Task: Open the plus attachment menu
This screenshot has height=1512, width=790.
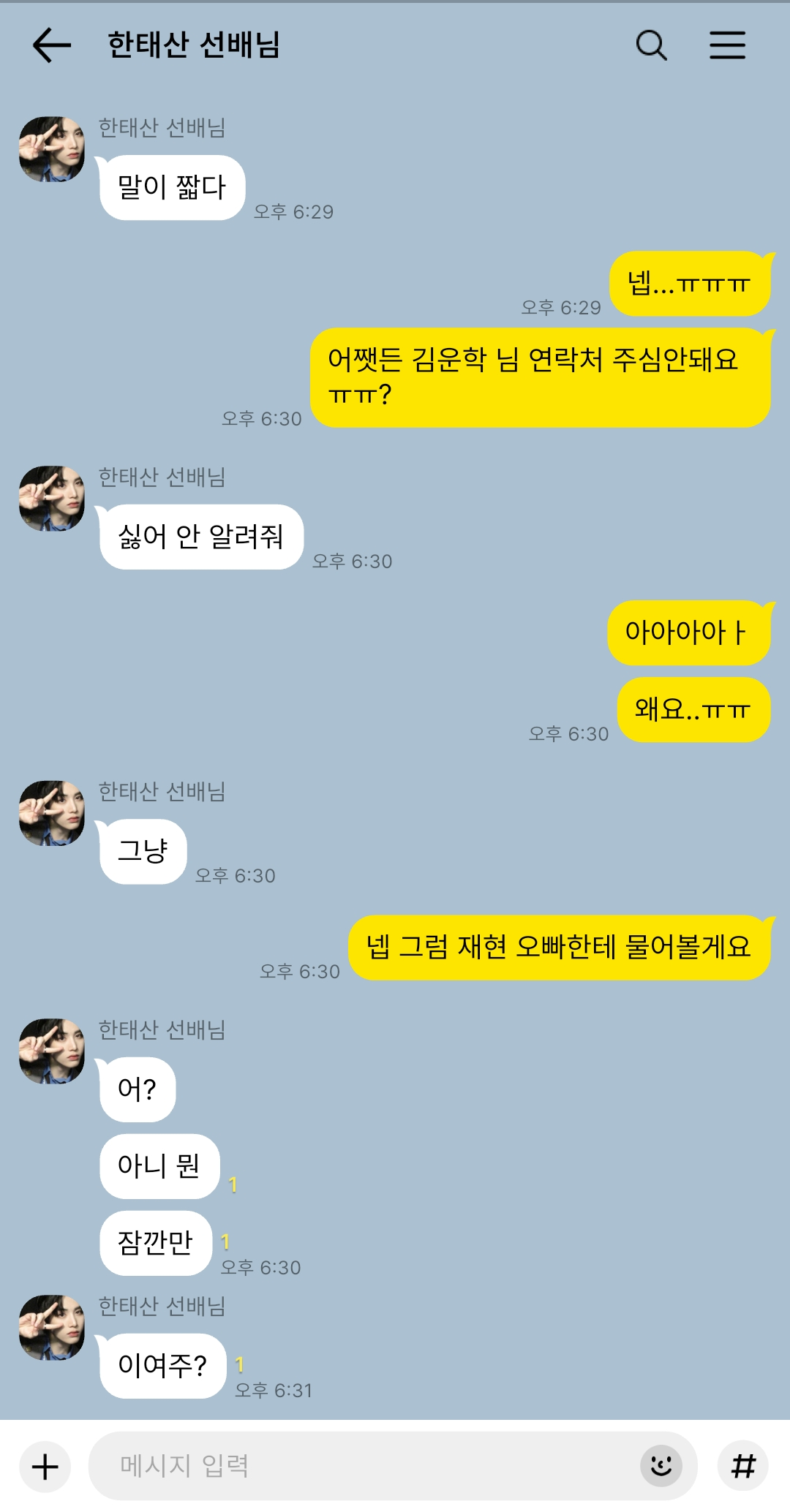Action: click(x=45, y=1467)
